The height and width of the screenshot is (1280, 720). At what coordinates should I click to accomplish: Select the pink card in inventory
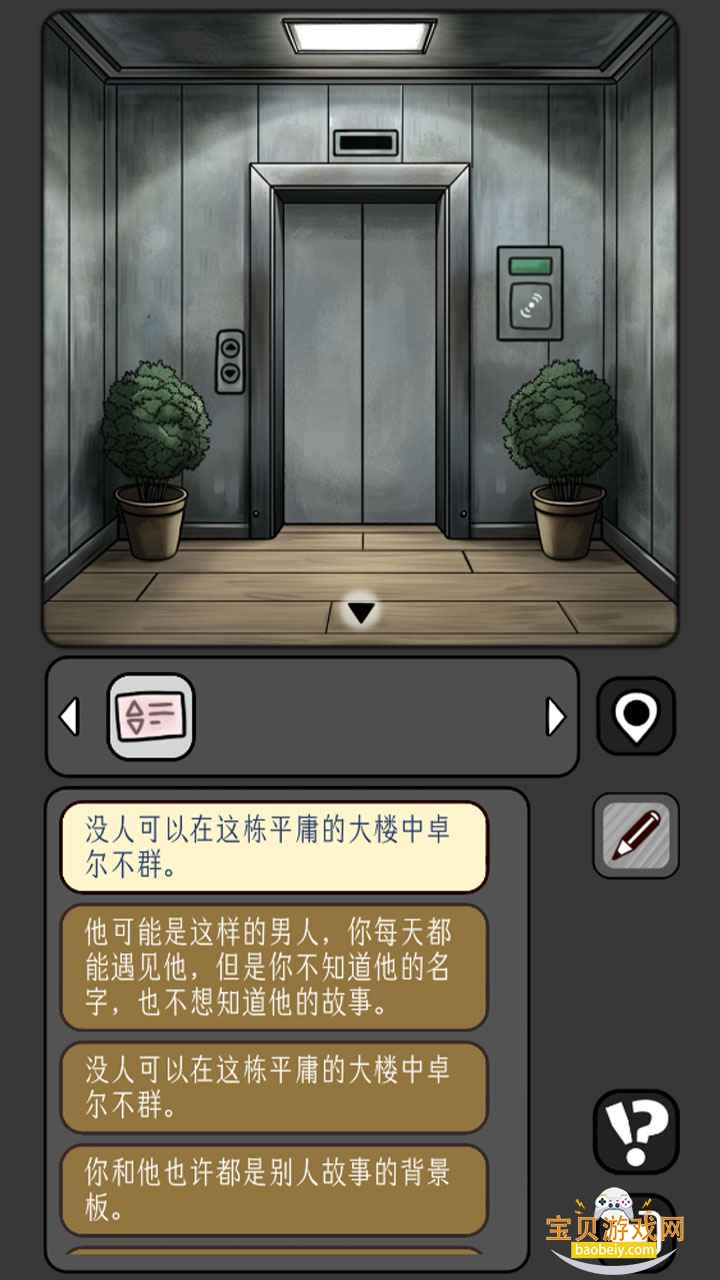pos(151,716)
